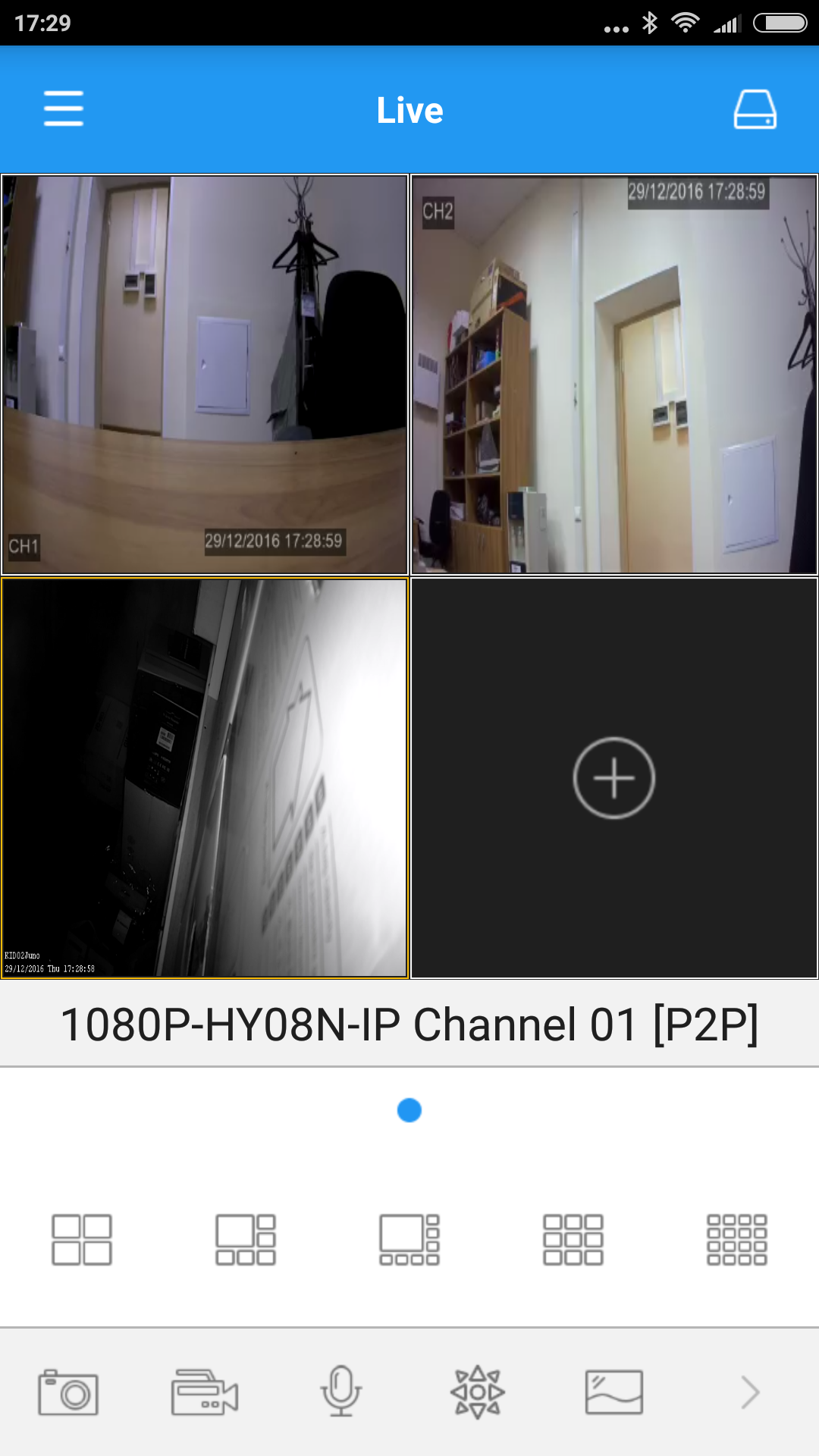Switch to the four-view grid layout
Screen dimensions: 819x1456
pos(82,1240)
